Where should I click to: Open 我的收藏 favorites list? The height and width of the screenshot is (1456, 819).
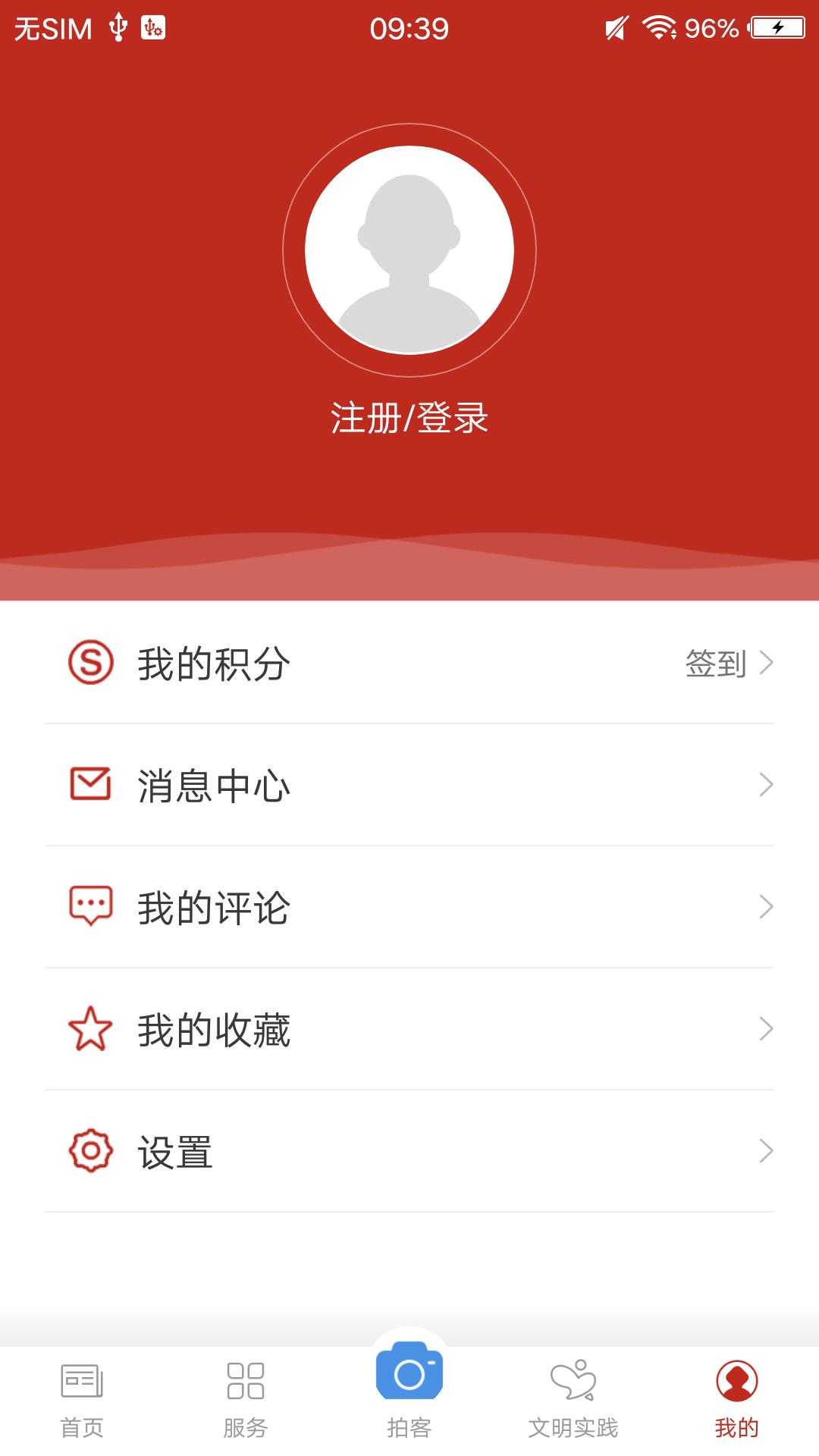pyautogui.click(x=213, y=1029)
